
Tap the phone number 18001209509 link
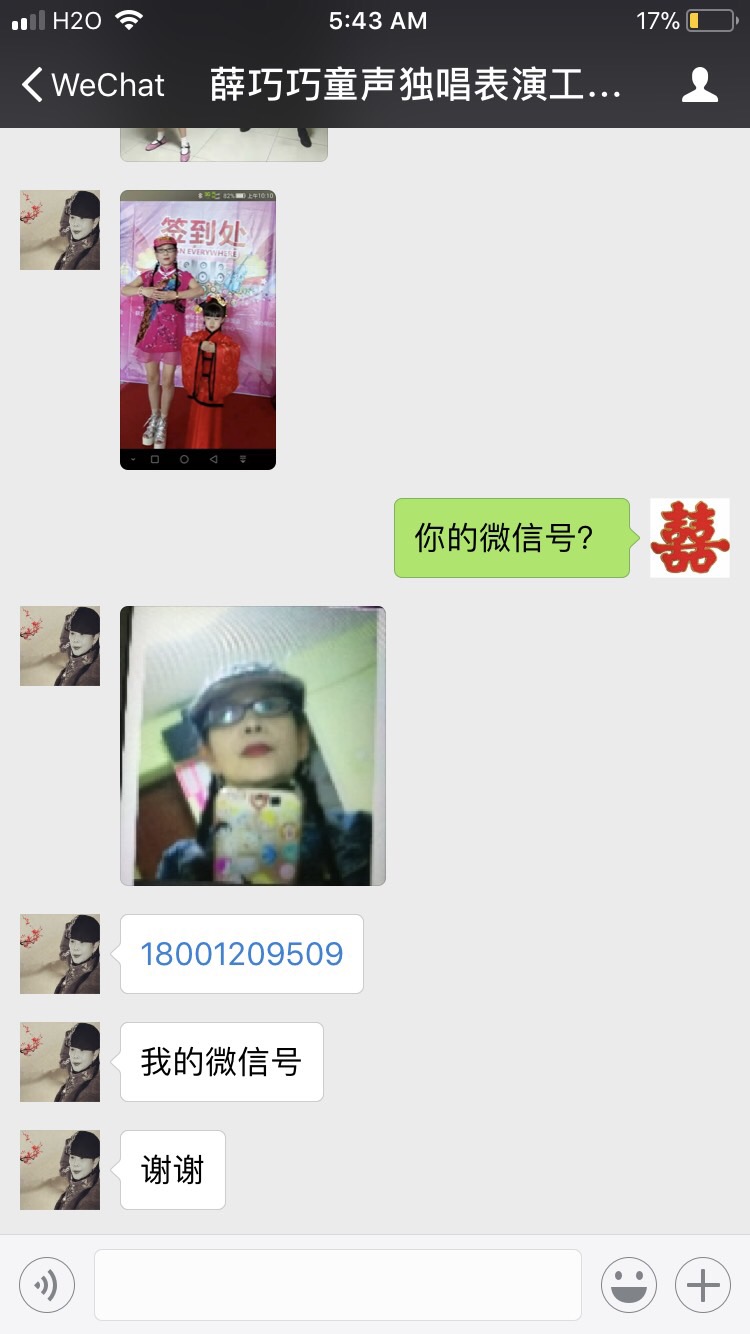tap(242, 954)
